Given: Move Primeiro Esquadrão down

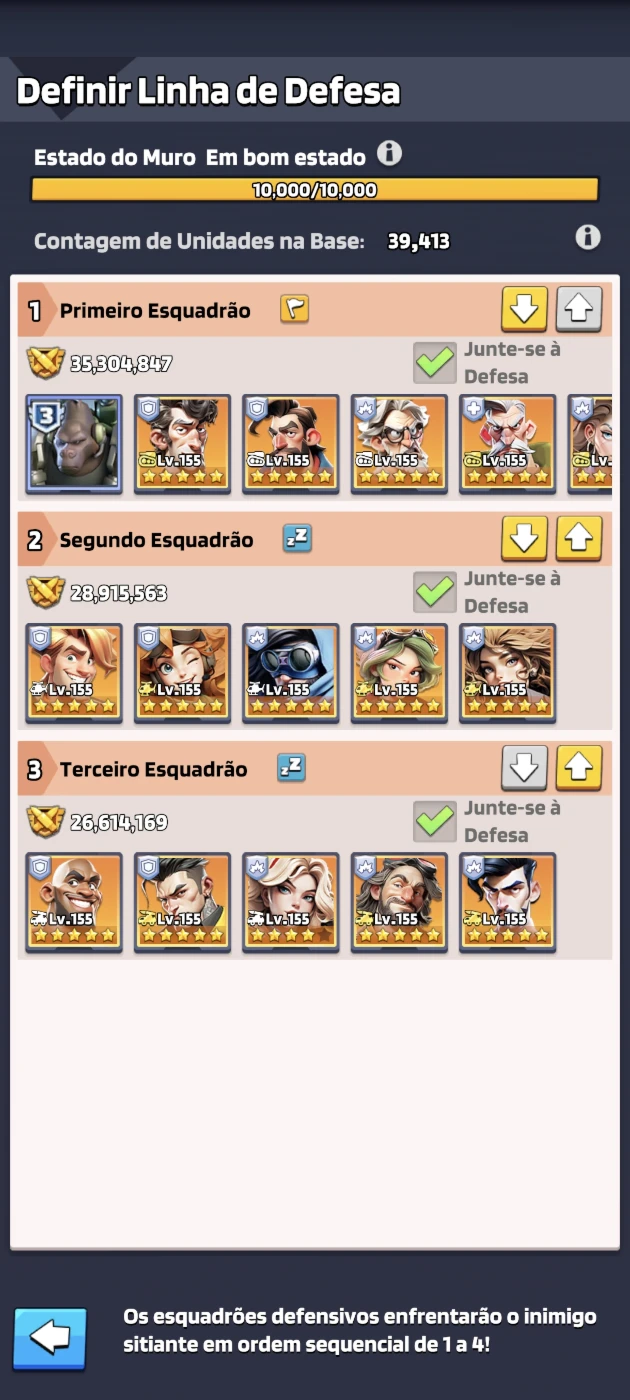Looking at the screenshot, I should tap(524, 309).
